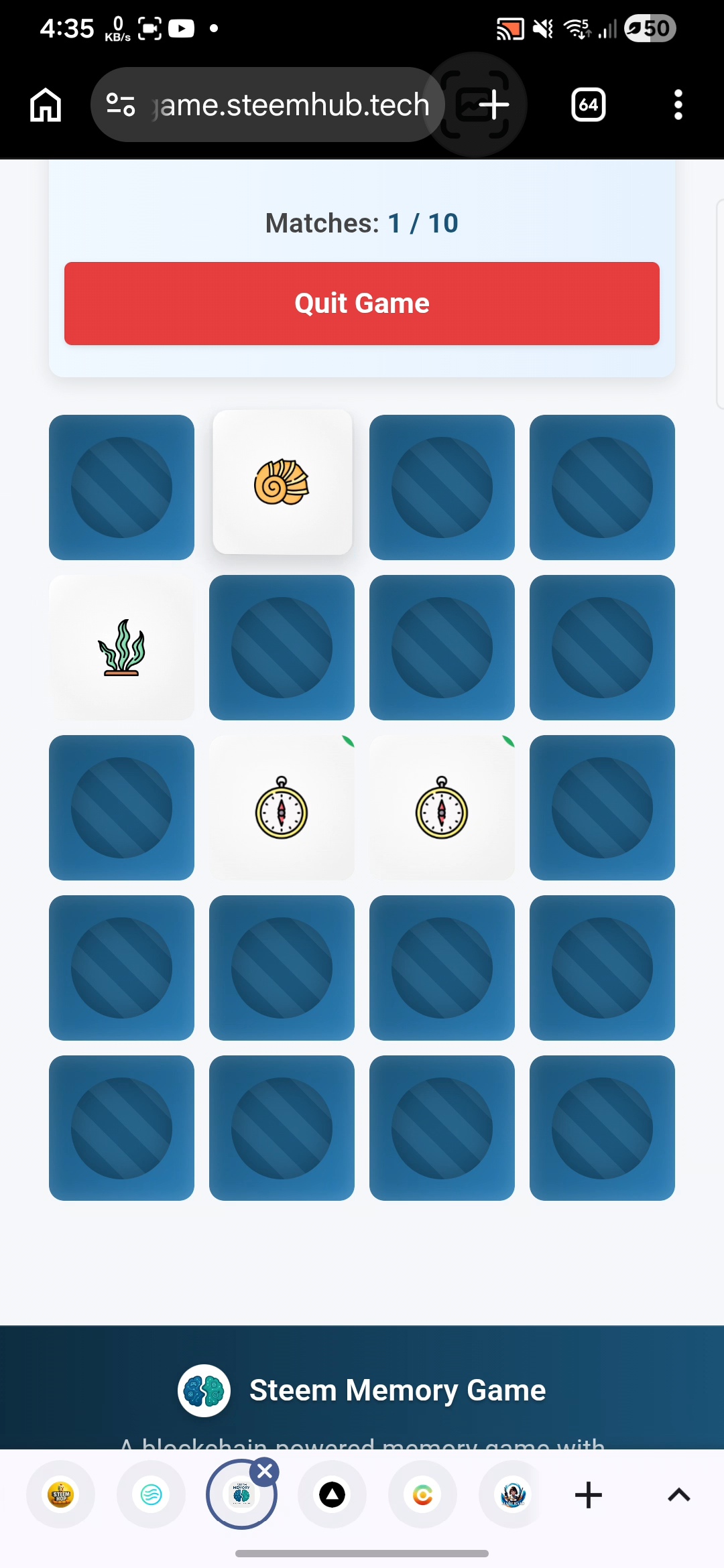Switch to the black triangle logo tab
This screenshot has height=1568, width=724.
332,1495
